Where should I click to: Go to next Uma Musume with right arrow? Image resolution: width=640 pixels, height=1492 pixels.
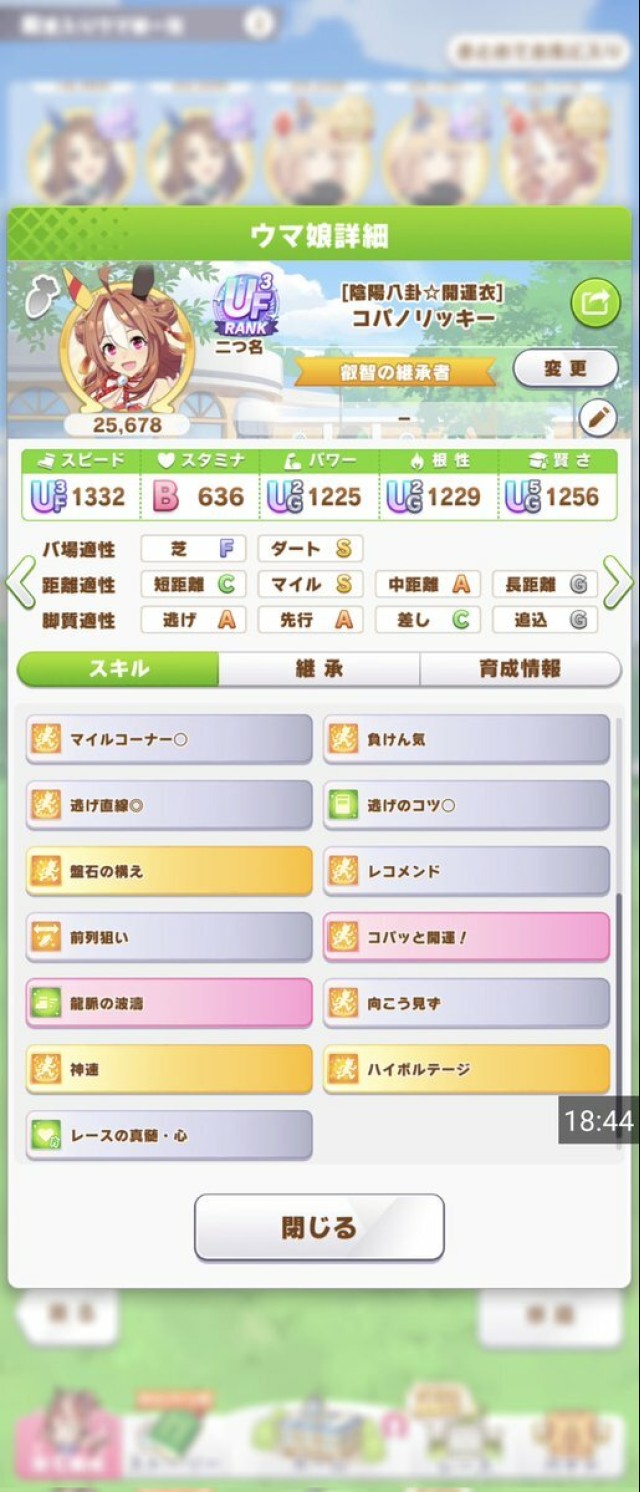coord(618,583)
